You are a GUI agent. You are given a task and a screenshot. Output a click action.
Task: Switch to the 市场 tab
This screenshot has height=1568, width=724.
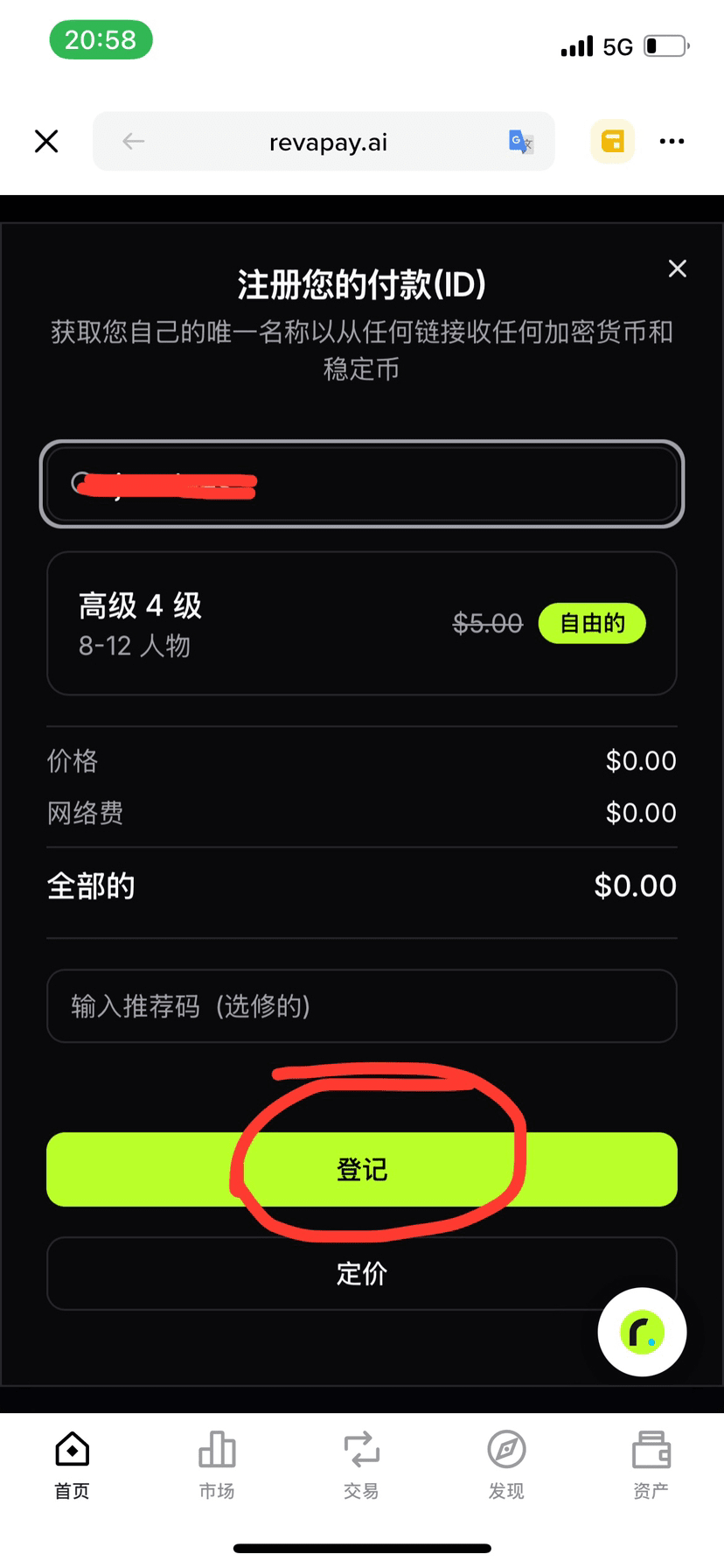(x=217, y=1465)
